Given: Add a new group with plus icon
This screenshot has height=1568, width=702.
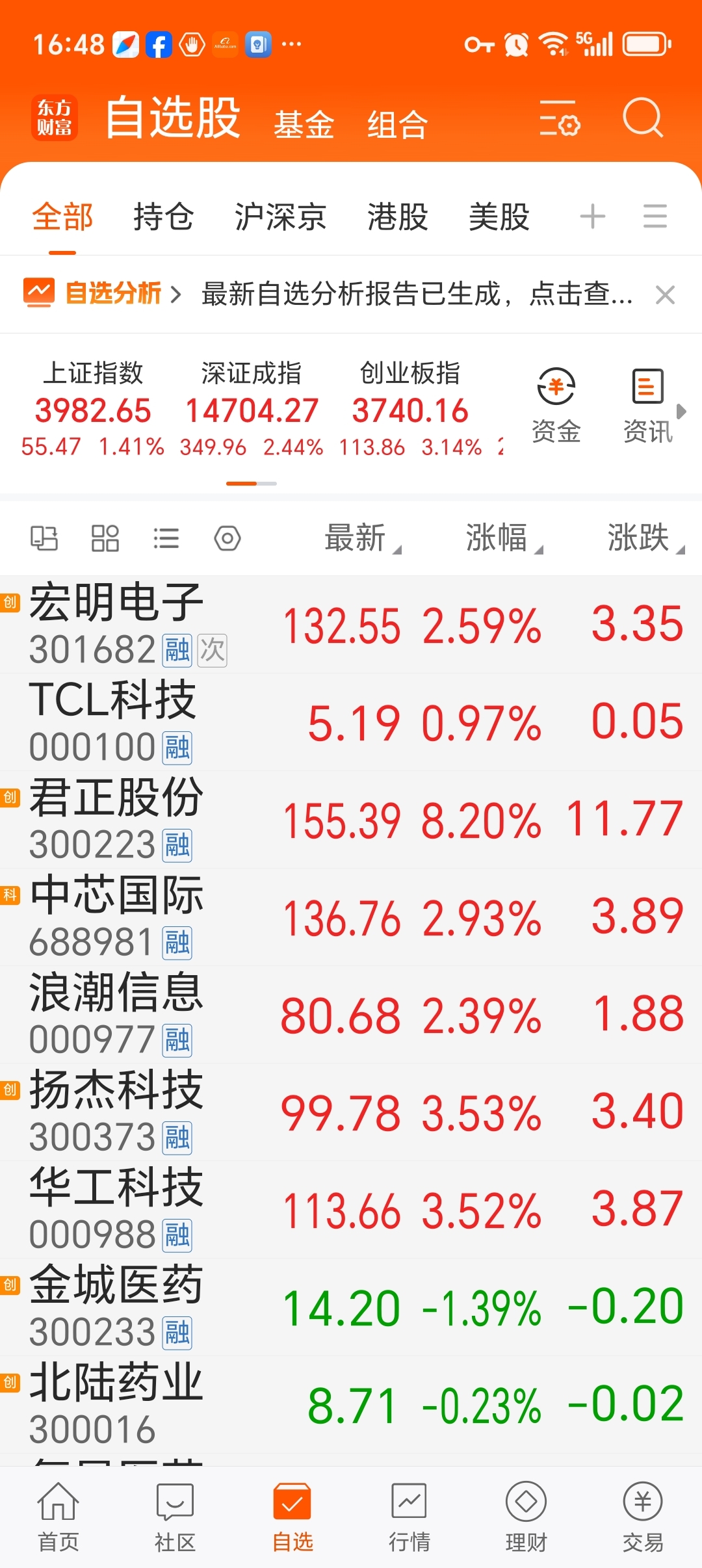Looking at the screenshot, I should (592, 216).
